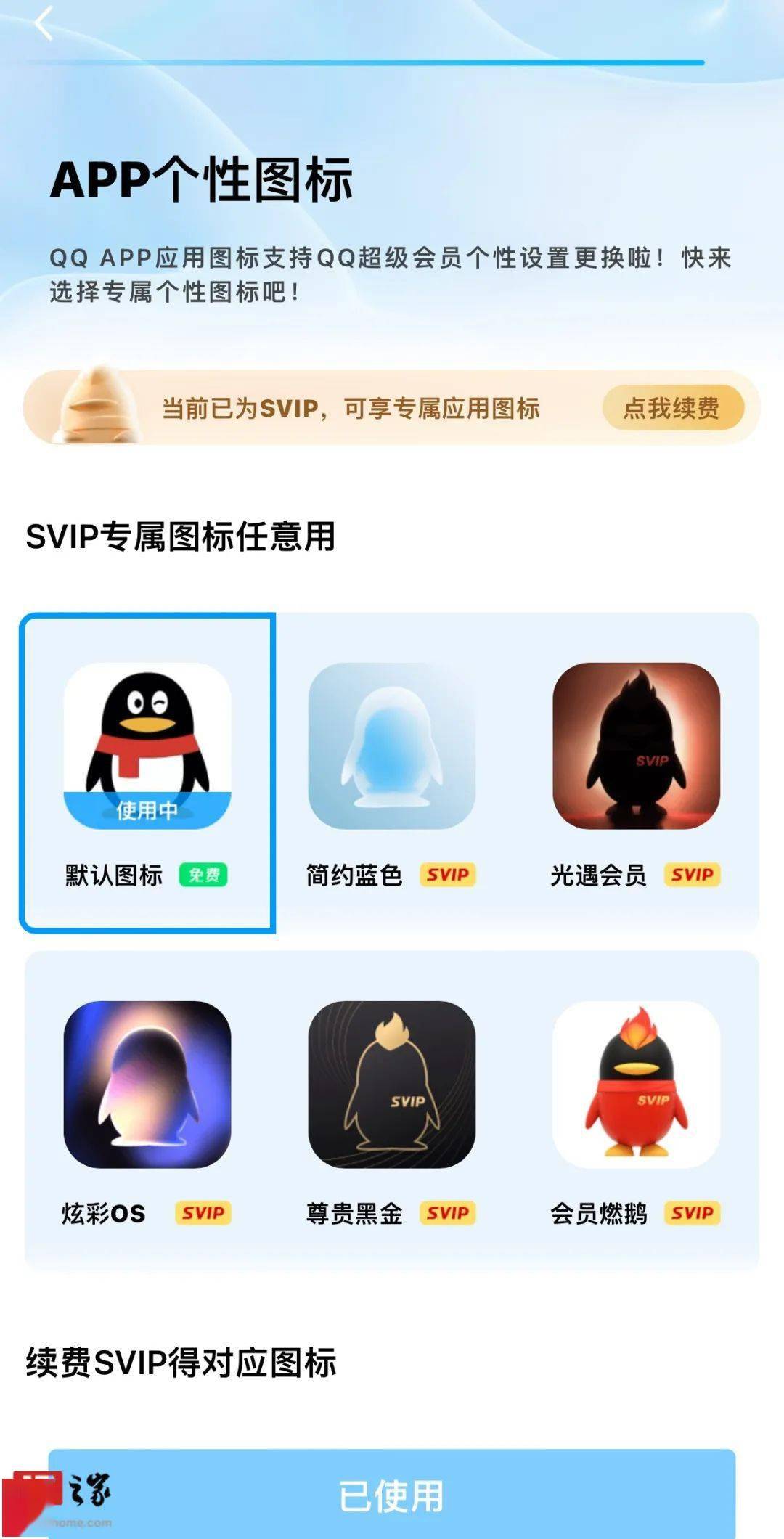Tap the 点我续费 renewal button
784x1539 pixels.
click(672, 408)
